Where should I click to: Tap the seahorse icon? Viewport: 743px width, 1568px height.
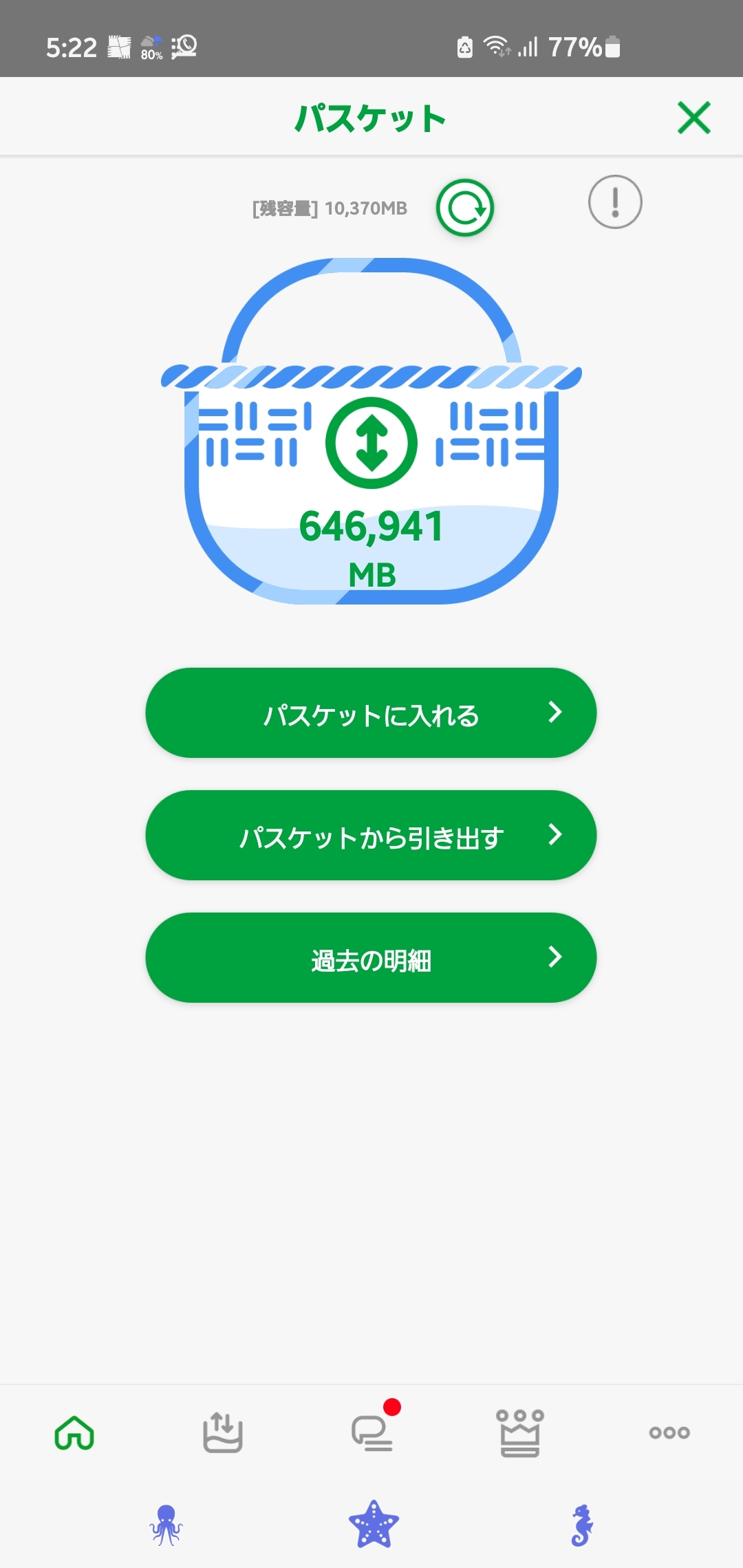(x=582, y=1525)
